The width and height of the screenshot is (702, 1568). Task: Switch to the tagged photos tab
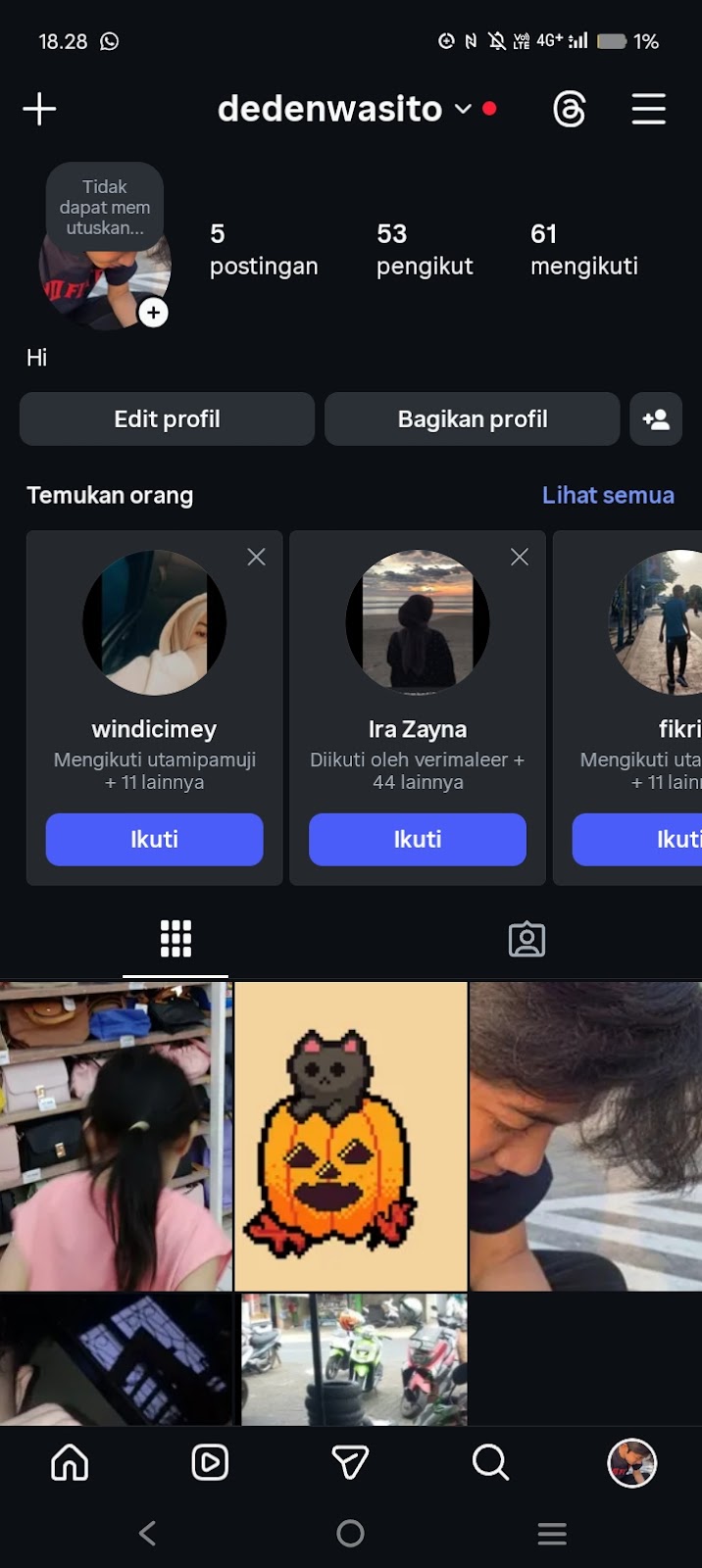(526, 940)
